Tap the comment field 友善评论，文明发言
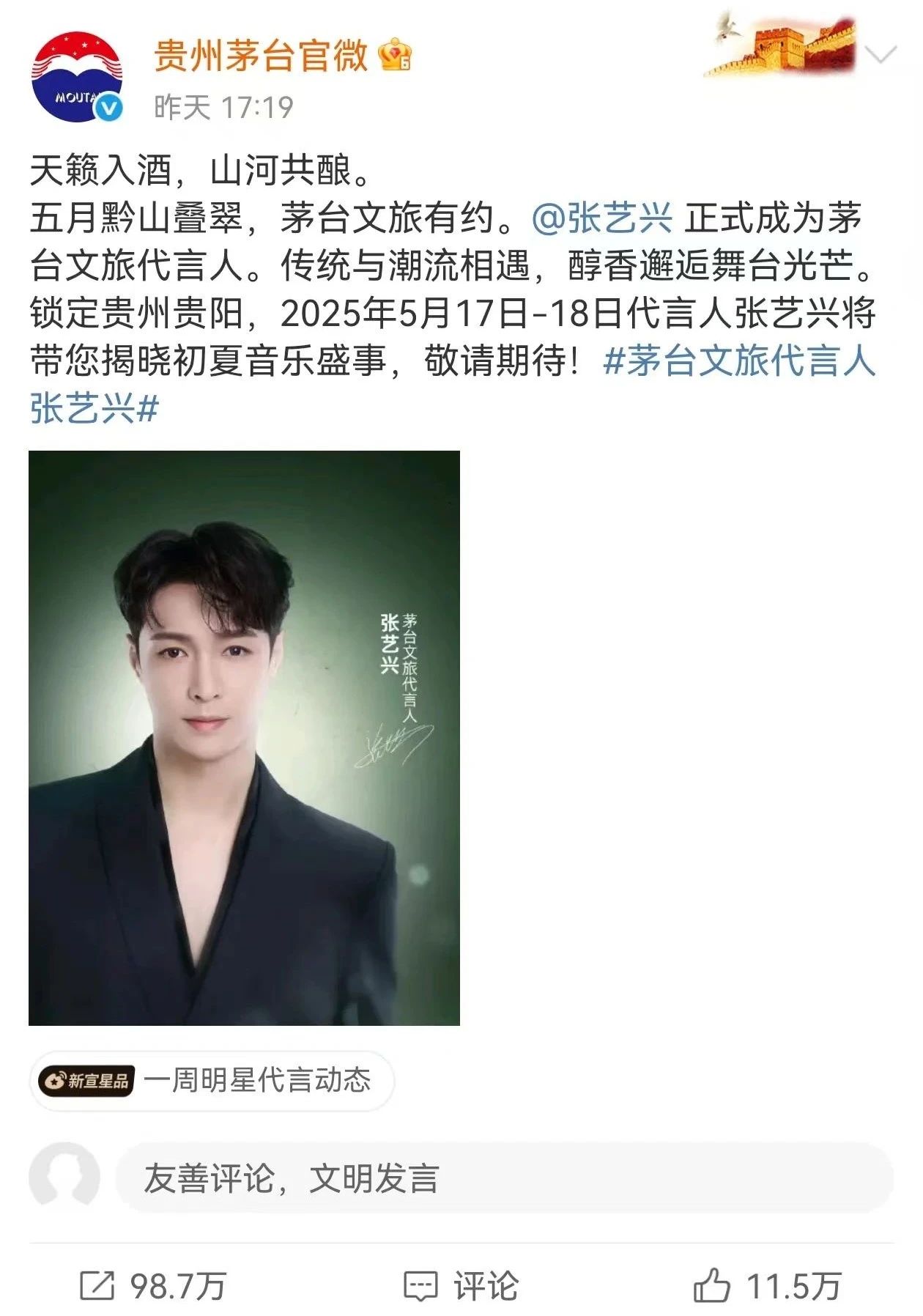Viewport: 923px width, 1316px height. point(504,1178)
